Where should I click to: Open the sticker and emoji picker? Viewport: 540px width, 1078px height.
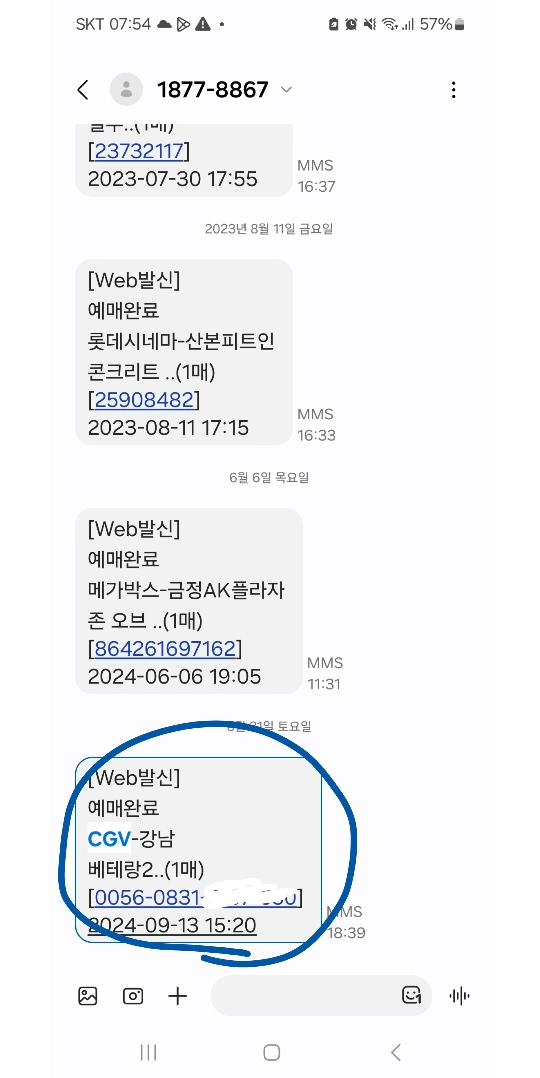411,996
